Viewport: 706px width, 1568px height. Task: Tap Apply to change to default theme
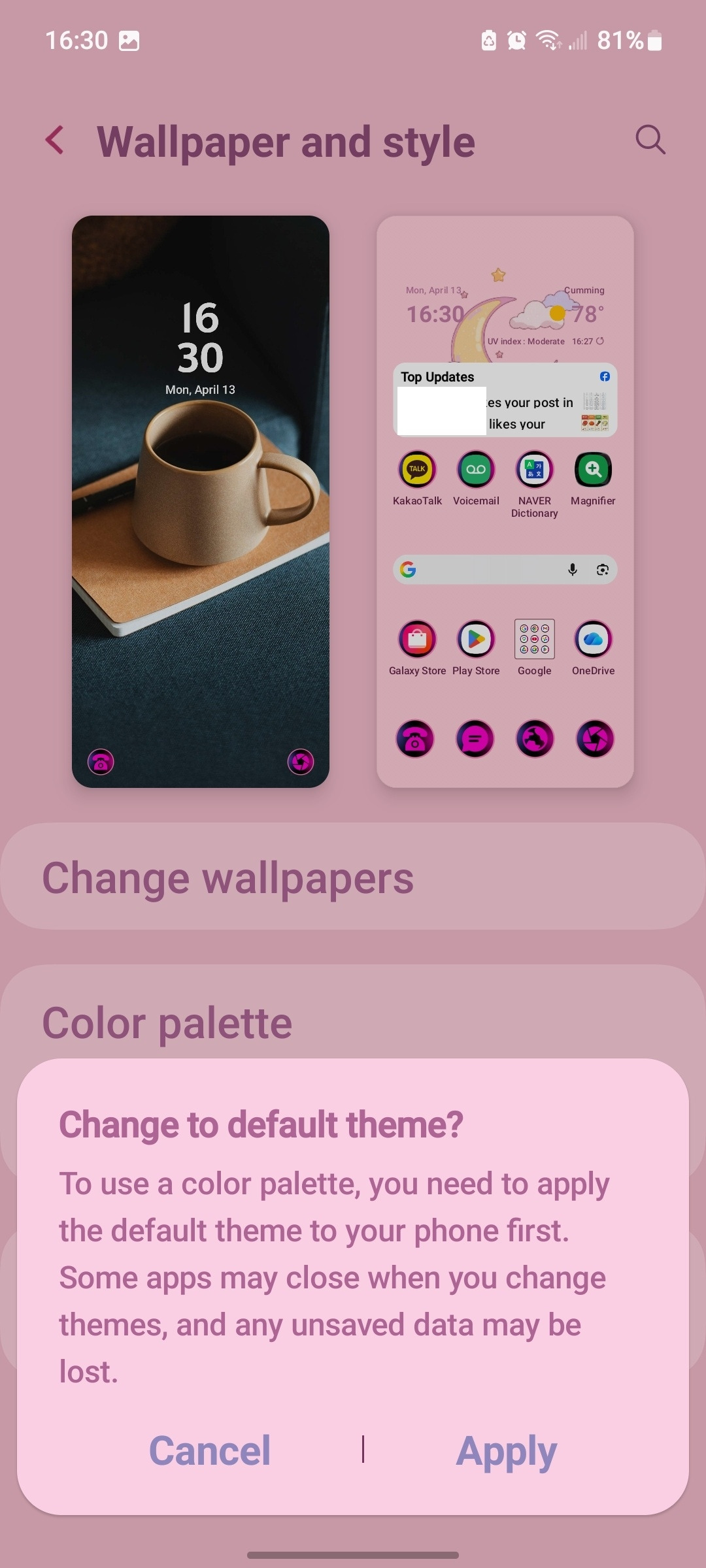[507, 1451]
